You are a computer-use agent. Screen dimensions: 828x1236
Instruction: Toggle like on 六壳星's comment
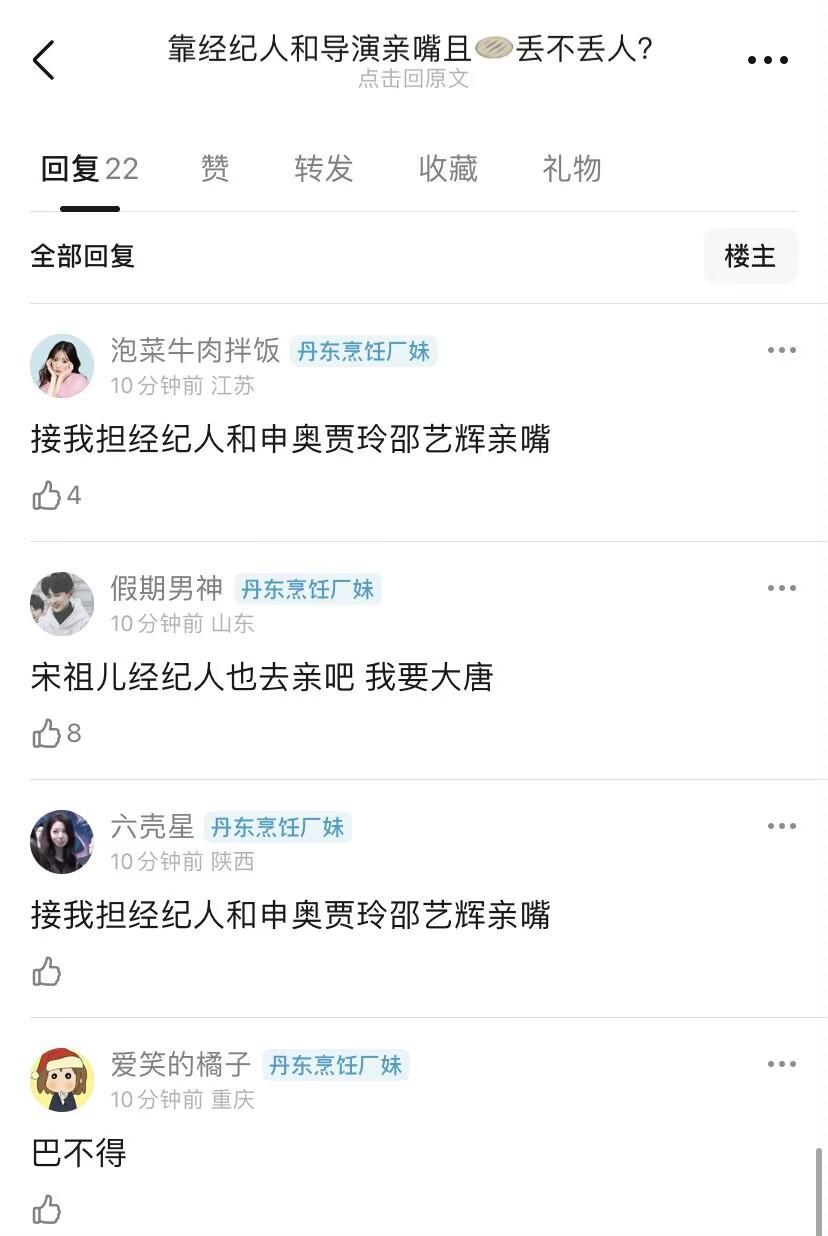(x=46, y=971)
